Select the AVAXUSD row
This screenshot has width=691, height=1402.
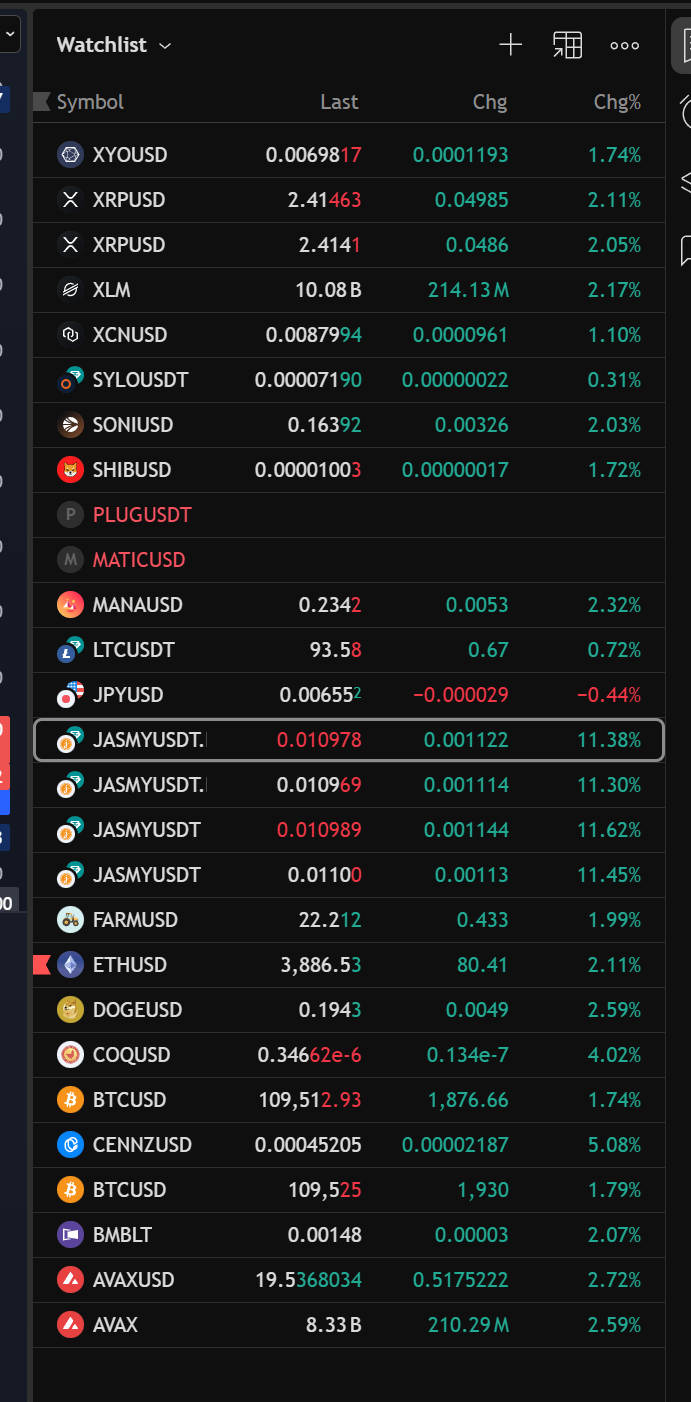pos(133,1280)
